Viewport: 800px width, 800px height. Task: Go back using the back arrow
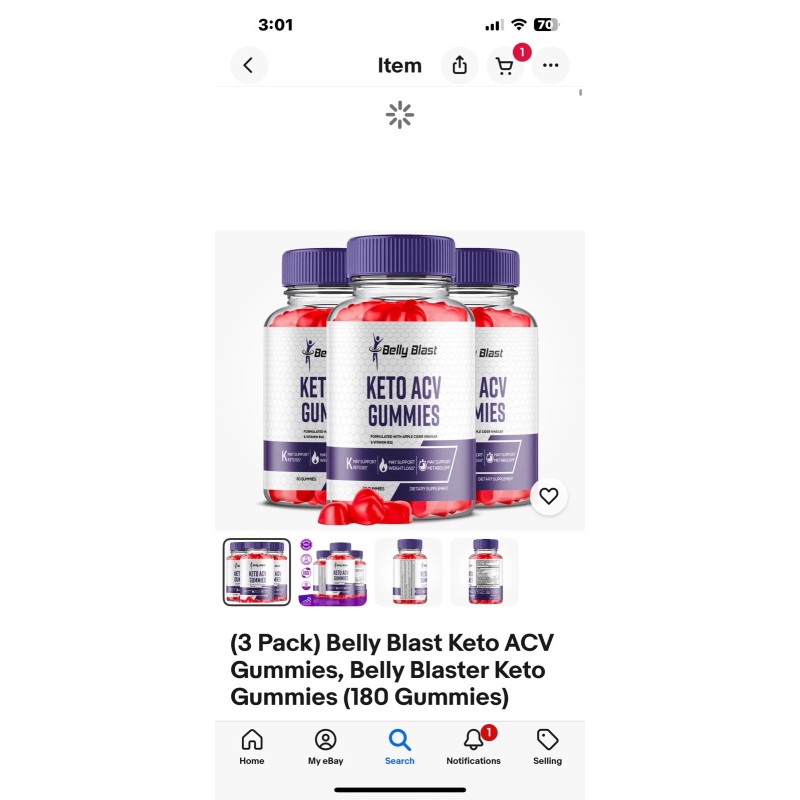(x=248, y=65)
